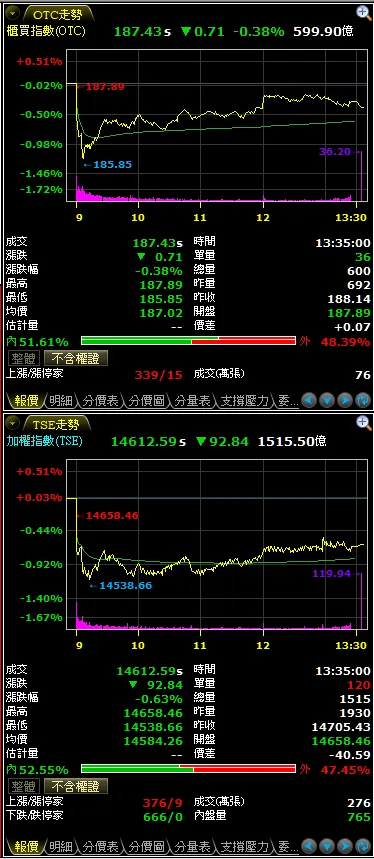
Task: Refresh the OTC panel with the circular arrow
Action: (363, 400)
